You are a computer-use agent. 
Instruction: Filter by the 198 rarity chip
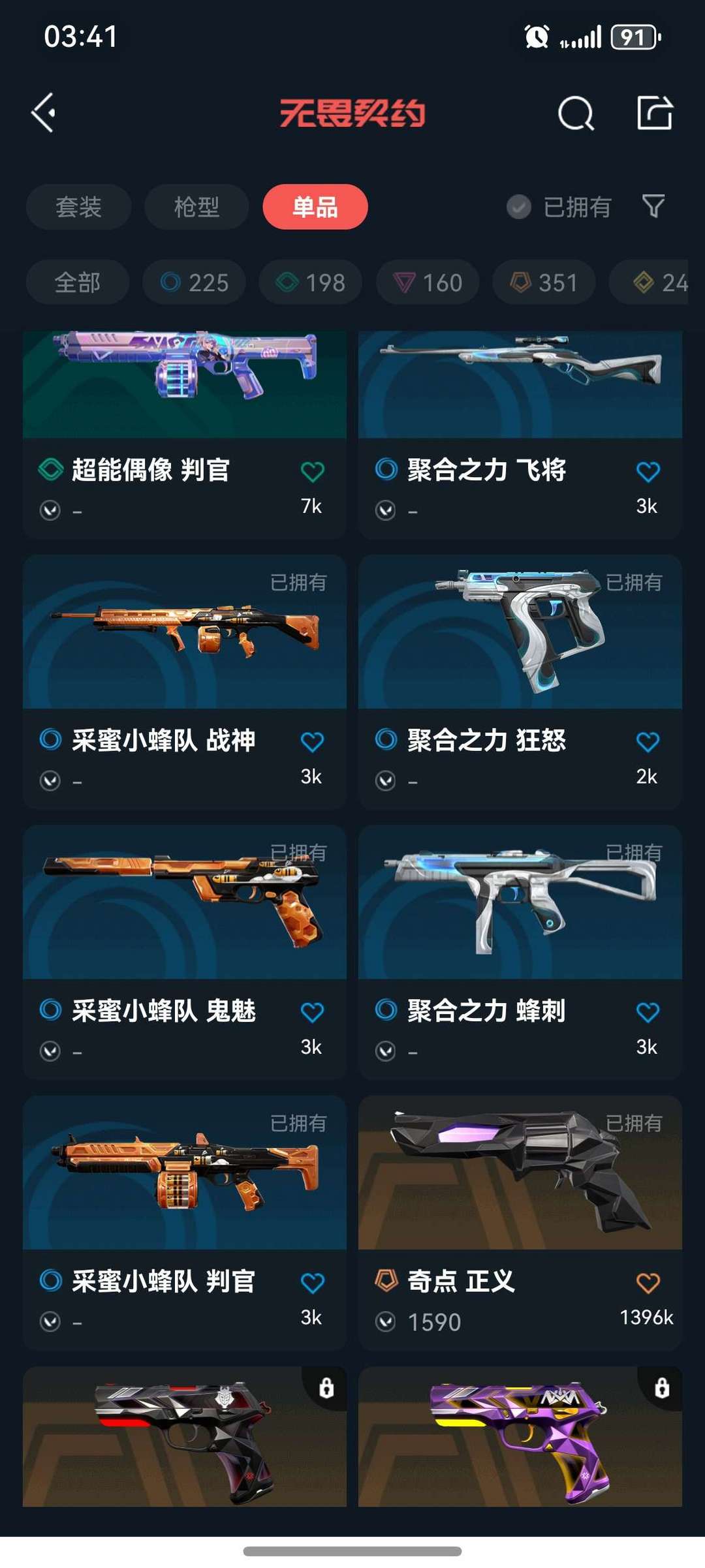[311, 283]
